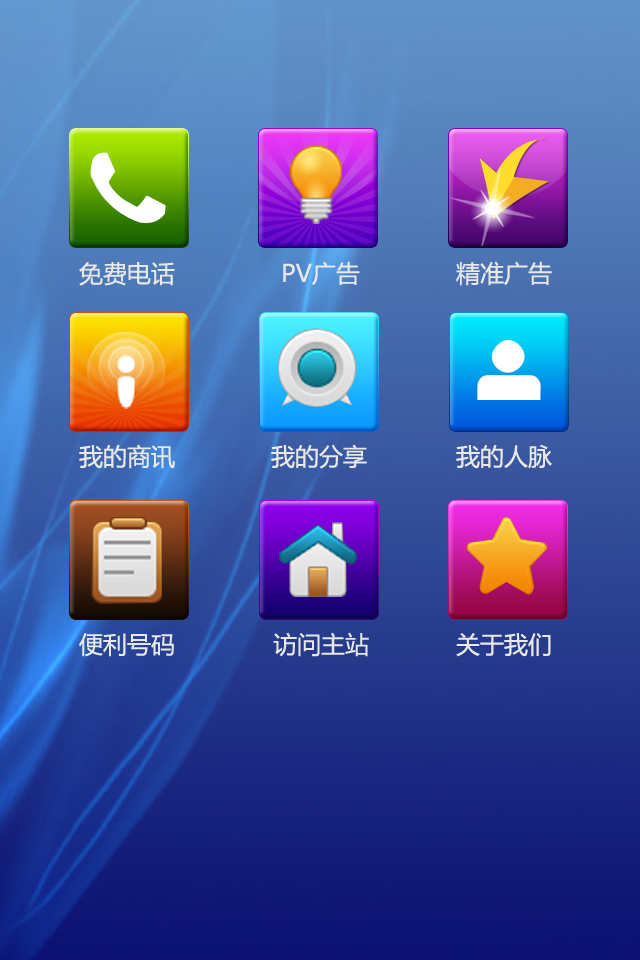Image resolution: width=640 pixels, height=960 pixels.
Task: Open the 免费电话 free call icon
Action: pos(128,188)
